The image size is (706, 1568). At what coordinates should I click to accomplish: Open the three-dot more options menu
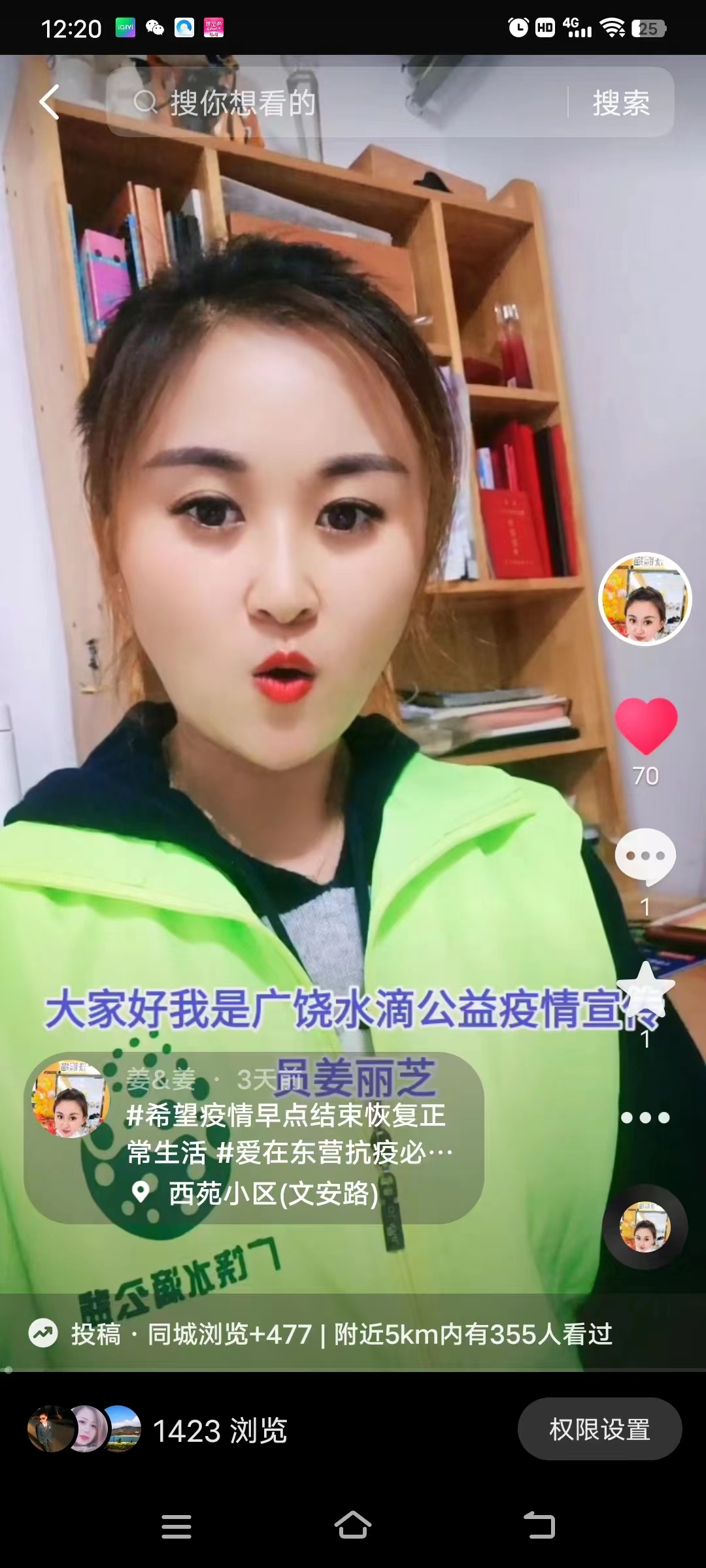645,1118
